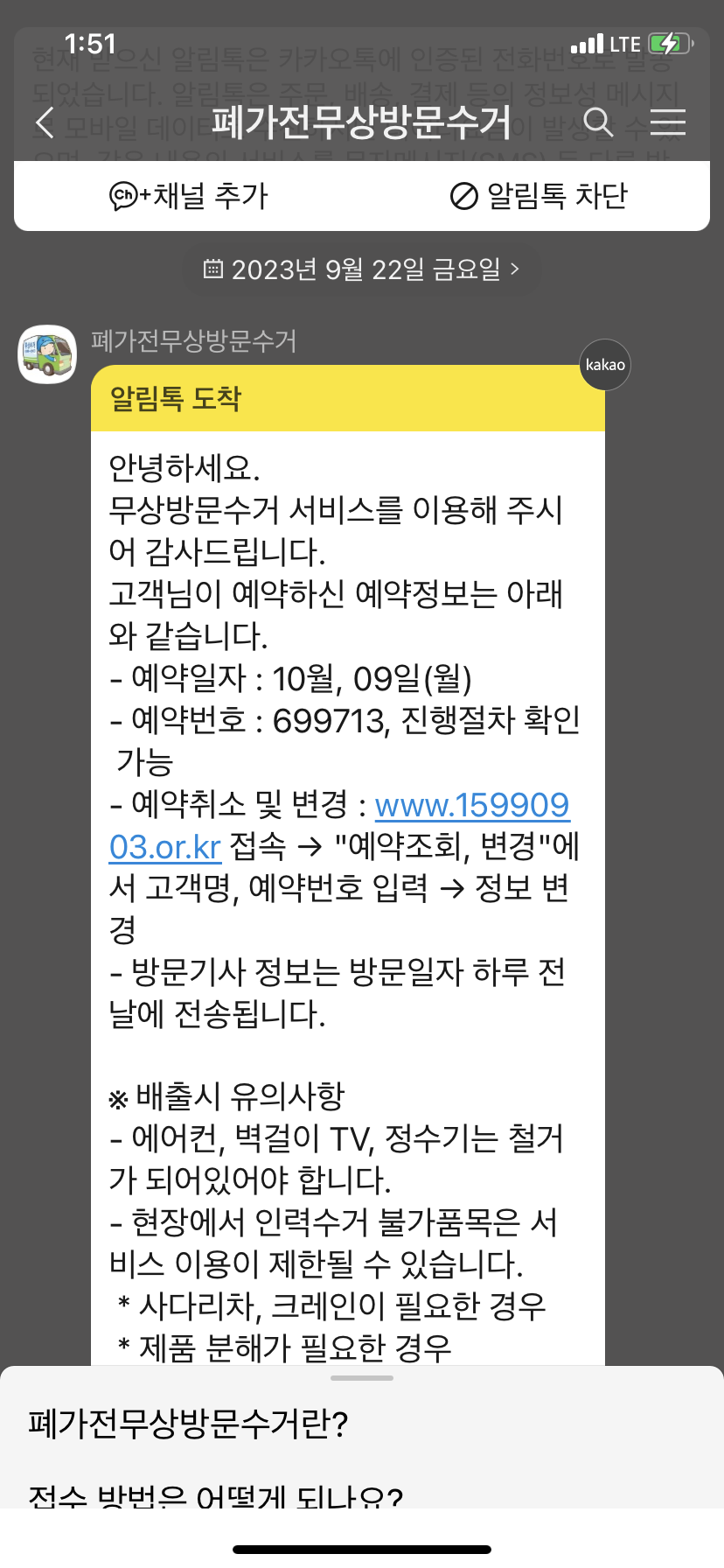Select 폐가전무상방문수거란? question
This screenshot has height=1568, width=724.
(x=188, y=1424)
